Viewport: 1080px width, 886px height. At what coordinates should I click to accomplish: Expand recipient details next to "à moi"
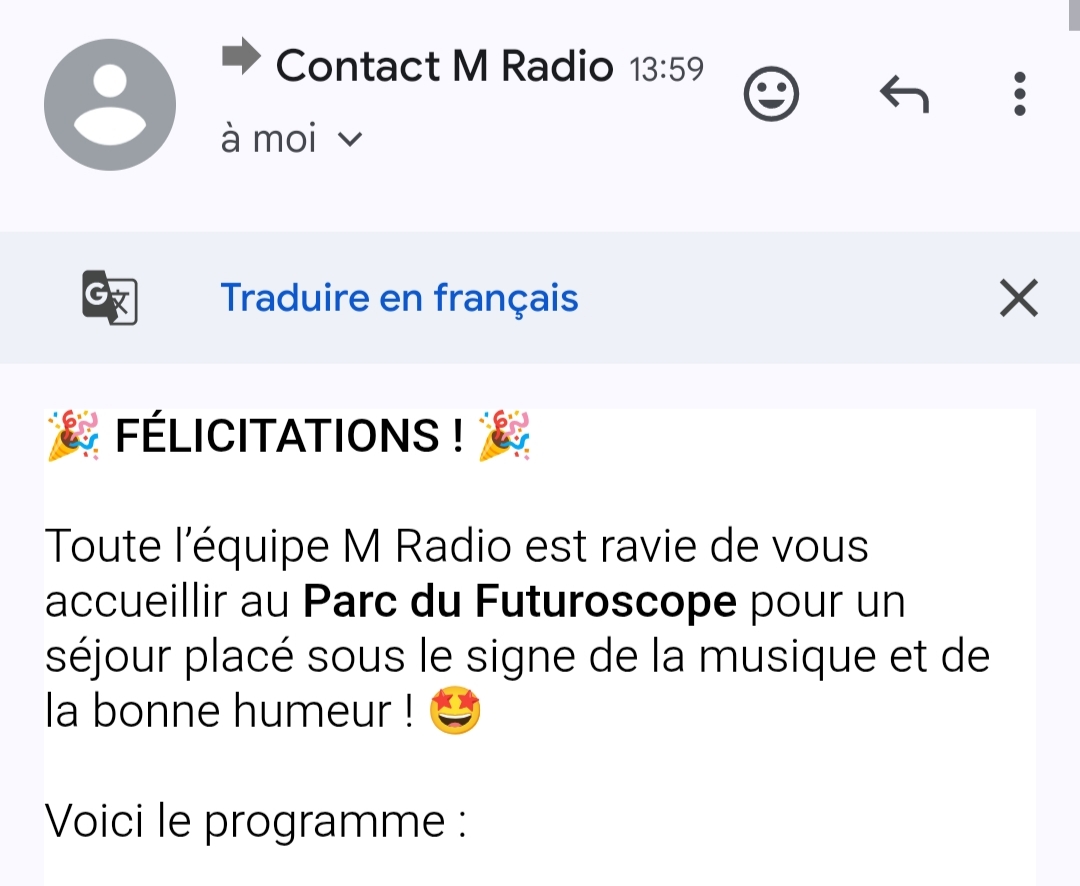point(349,140)
